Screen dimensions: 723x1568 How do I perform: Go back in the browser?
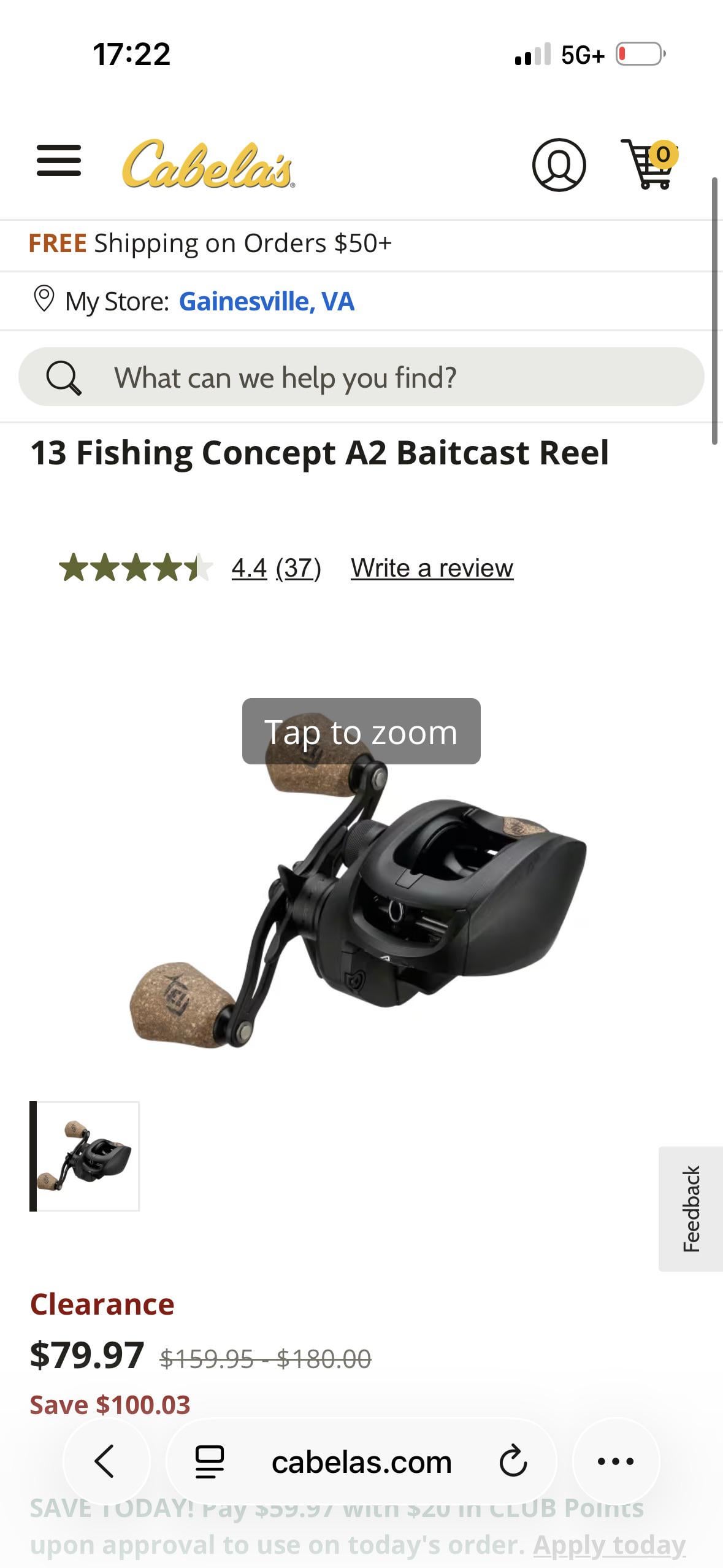pos(105,1461)
